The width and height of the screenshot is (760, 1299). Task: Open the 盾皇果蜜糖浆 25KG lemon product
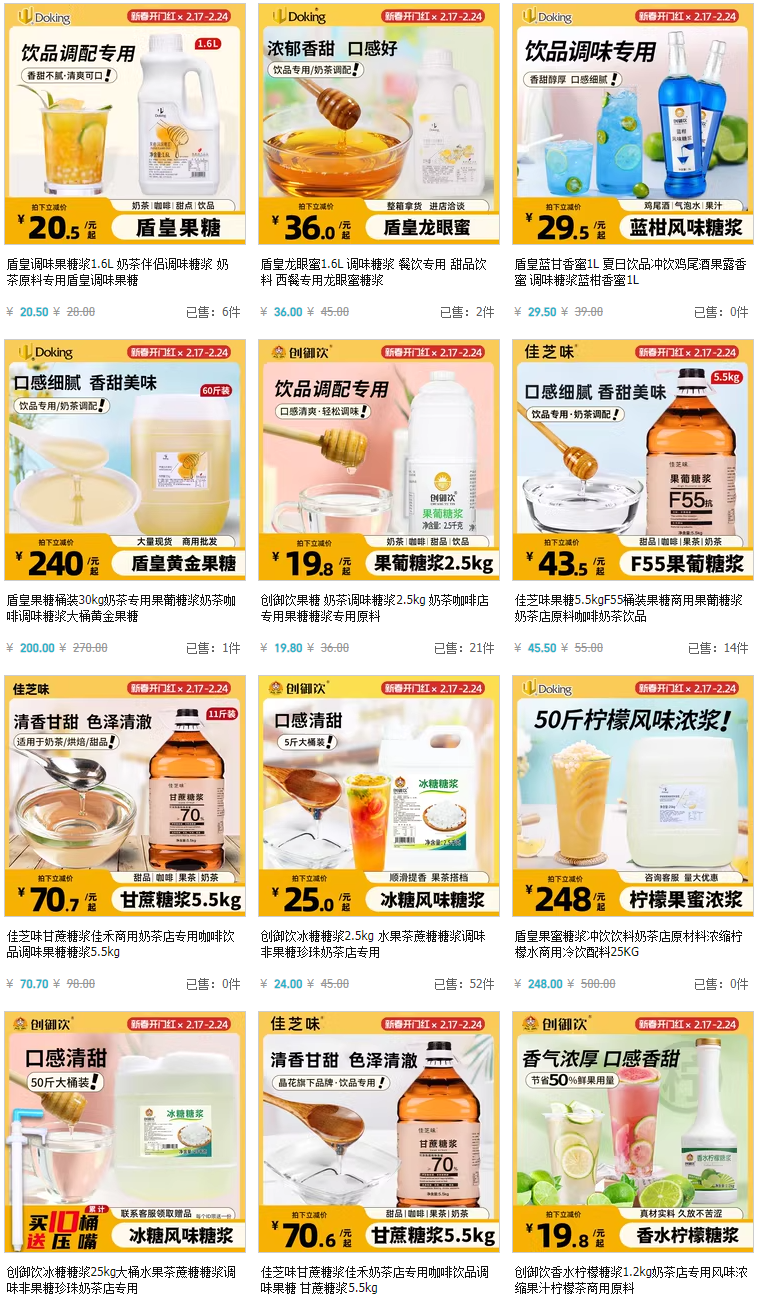632,797
